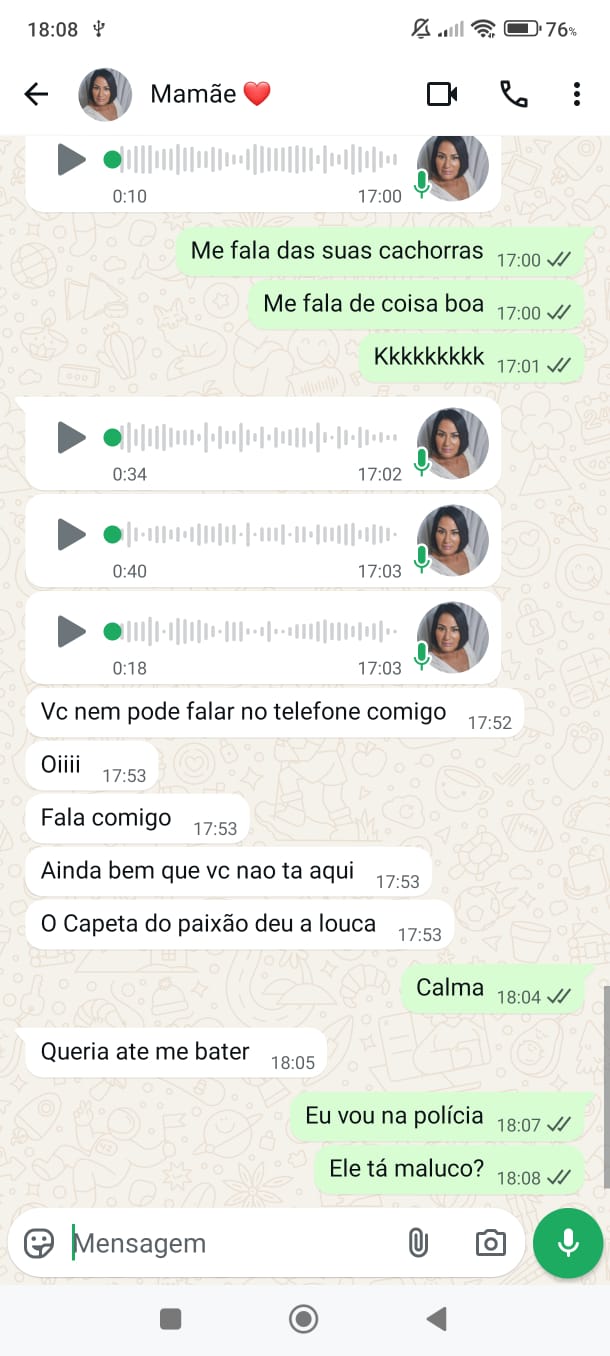Play the 0:18 voice message
The height and width of the screenshot is (1356, 610).
(x=71, y=631)
